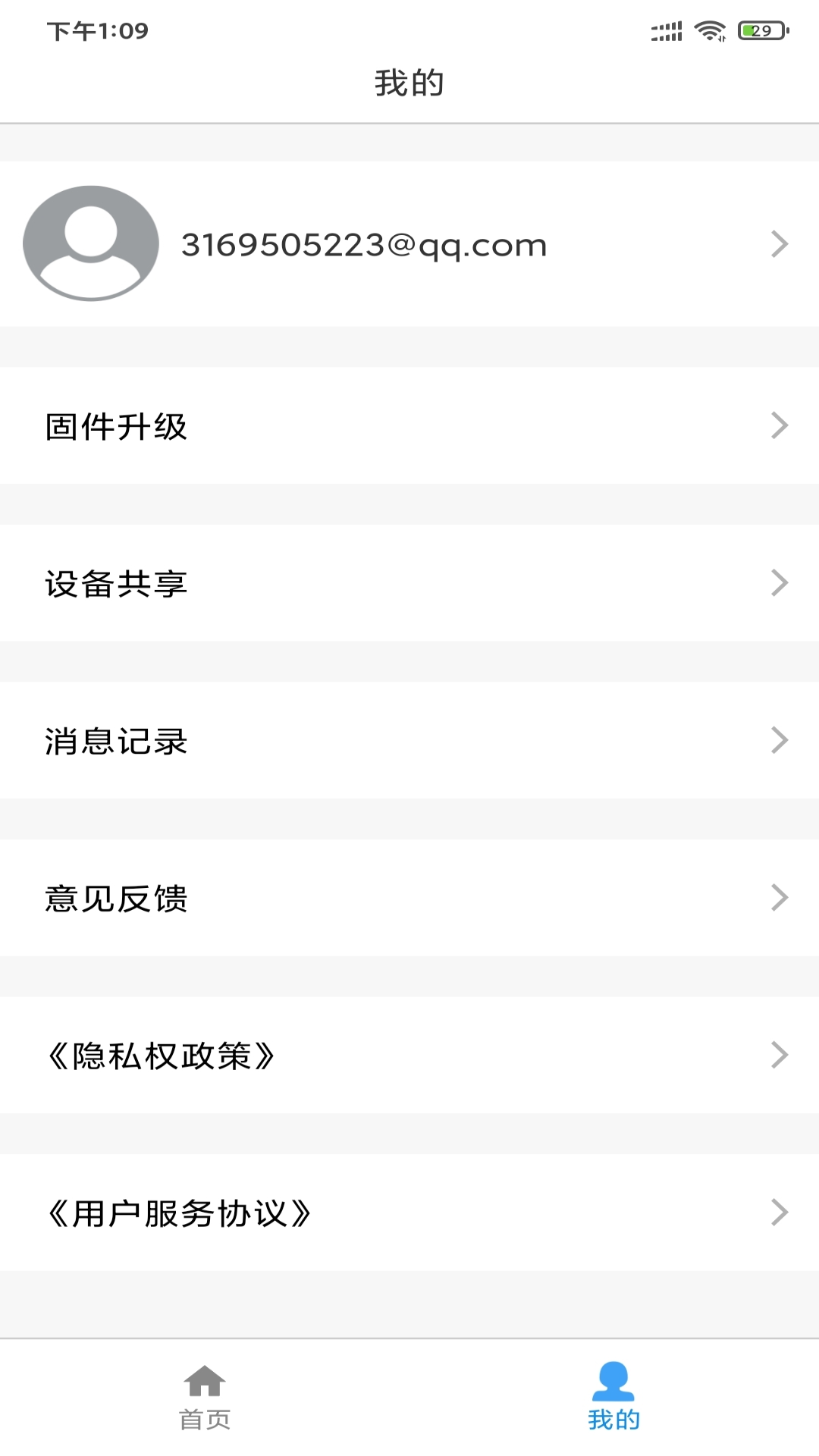Switch to the 首页 tab
Screen dimensions: 819x1456
coord(205,1410)
